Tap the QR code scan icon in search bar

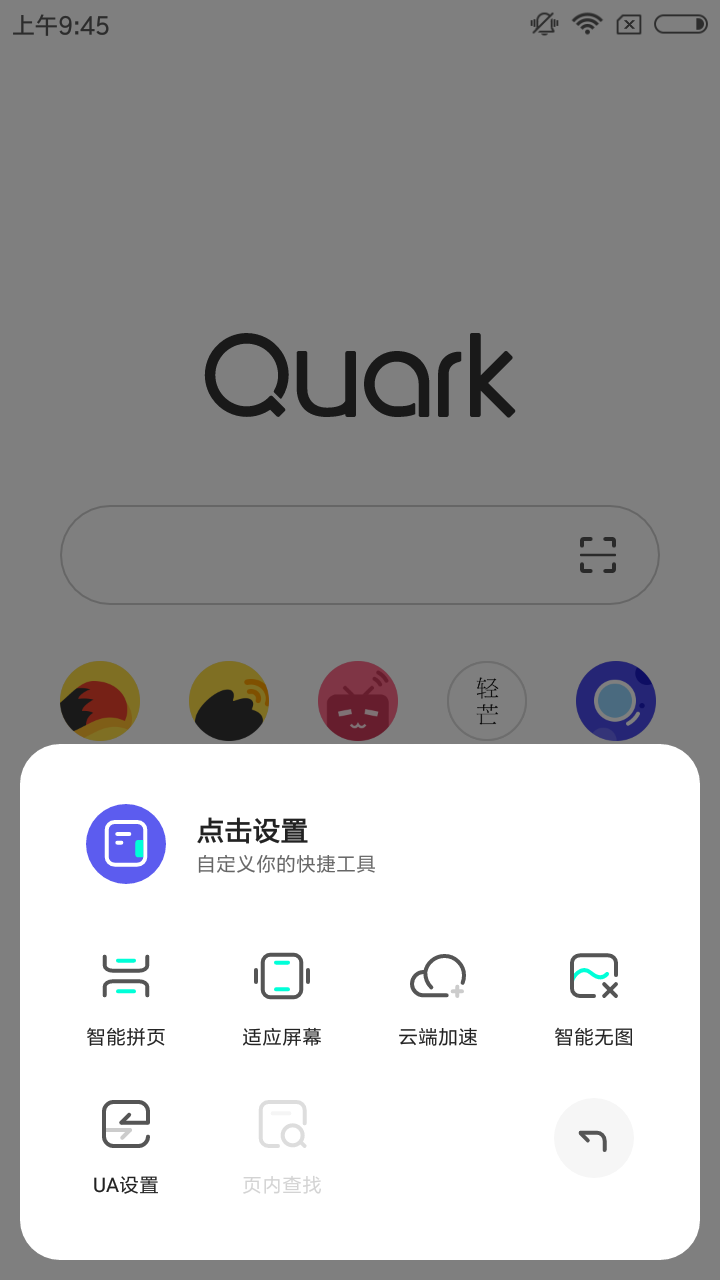coord(597,554)
